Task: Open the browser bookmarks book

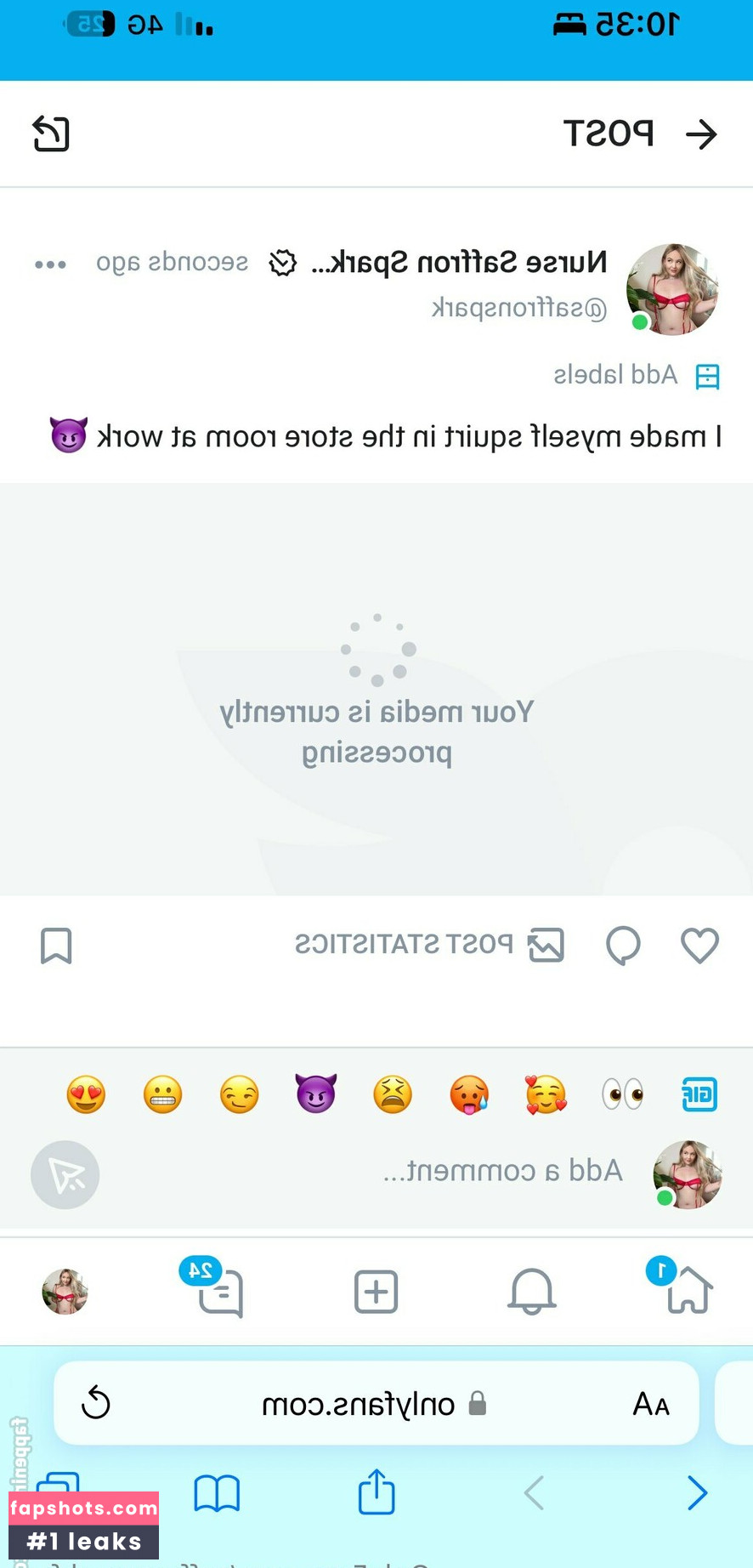Action: tap(217, 1493)
